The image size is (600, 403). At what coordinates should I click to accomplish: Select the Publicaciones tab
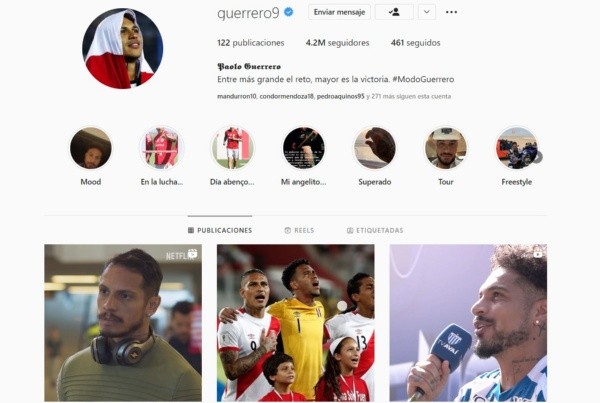tap(219, 230)
